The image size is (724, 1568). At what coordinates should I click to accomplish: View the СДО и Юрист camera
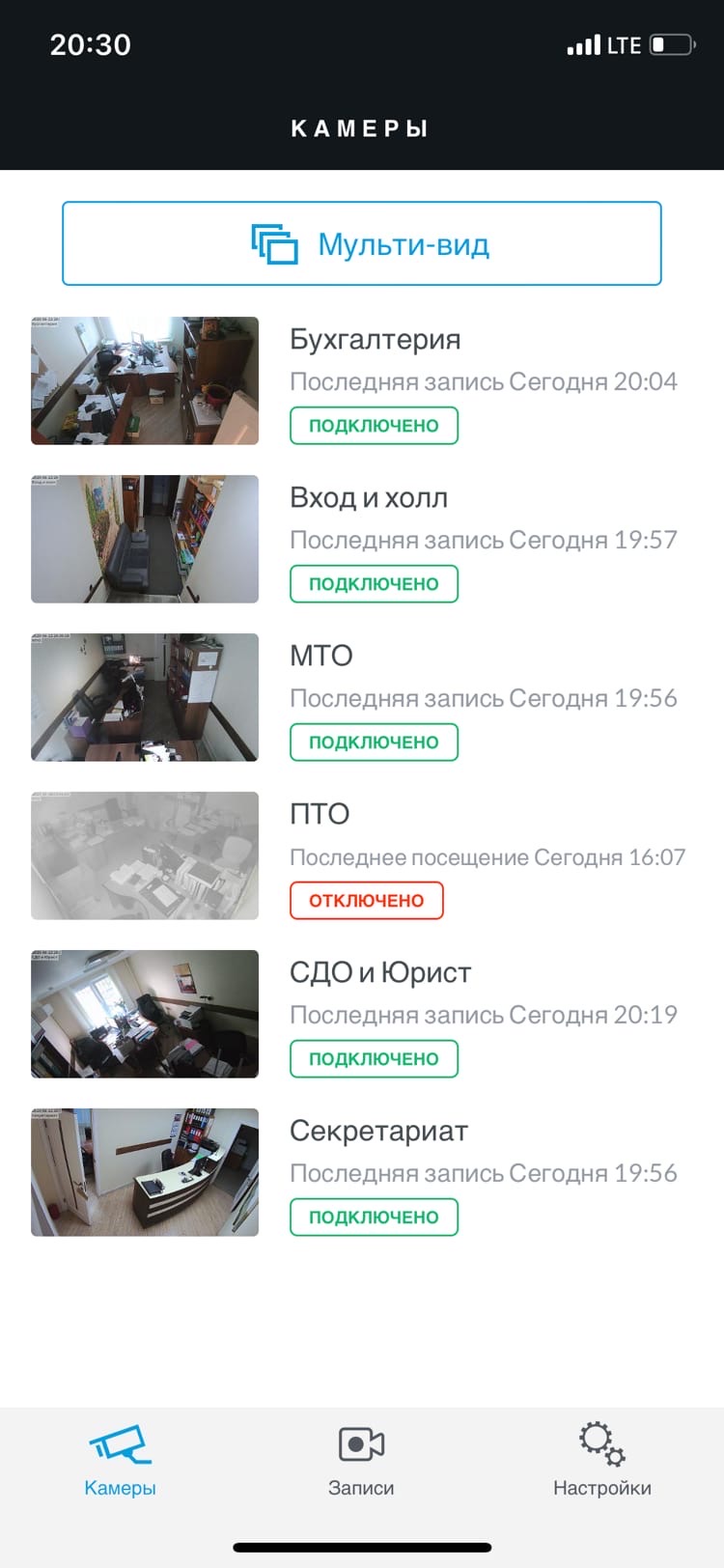pyautogui.click(x=362, y=1014)
